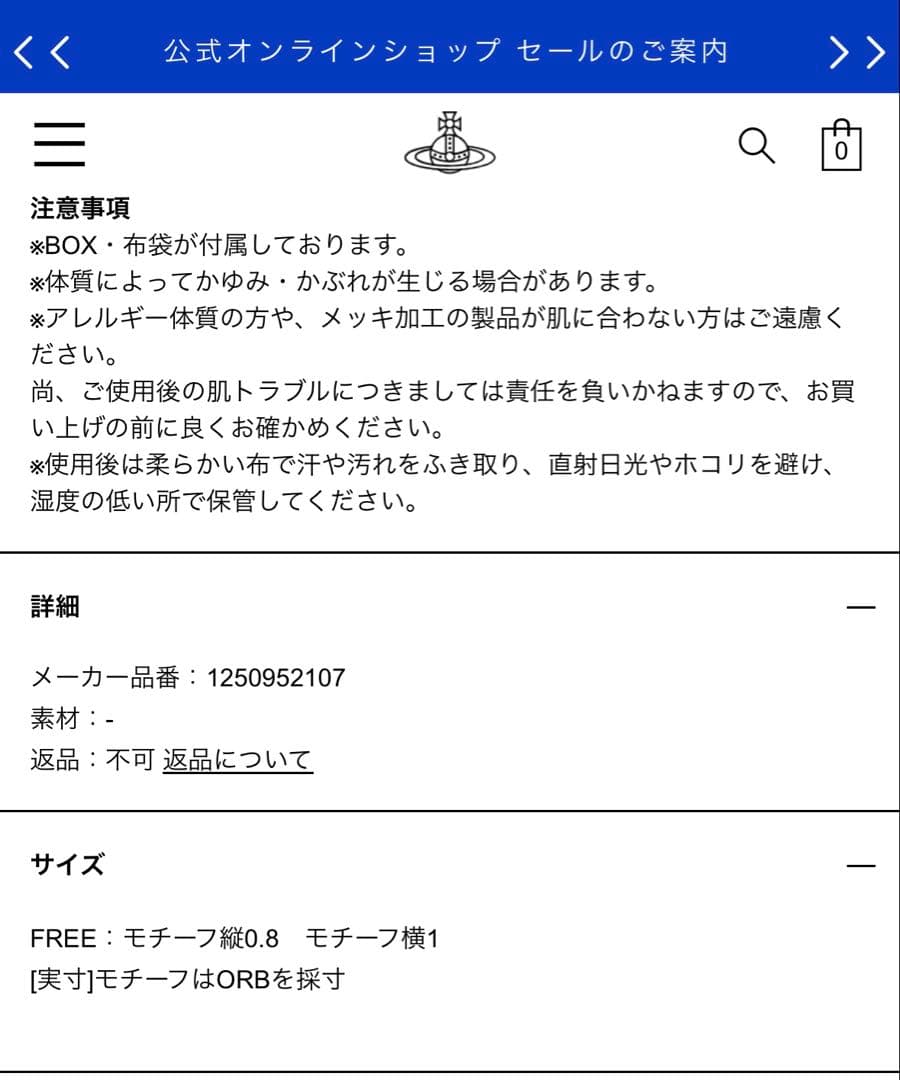Tap the orb logo to go home

point(449,144)
